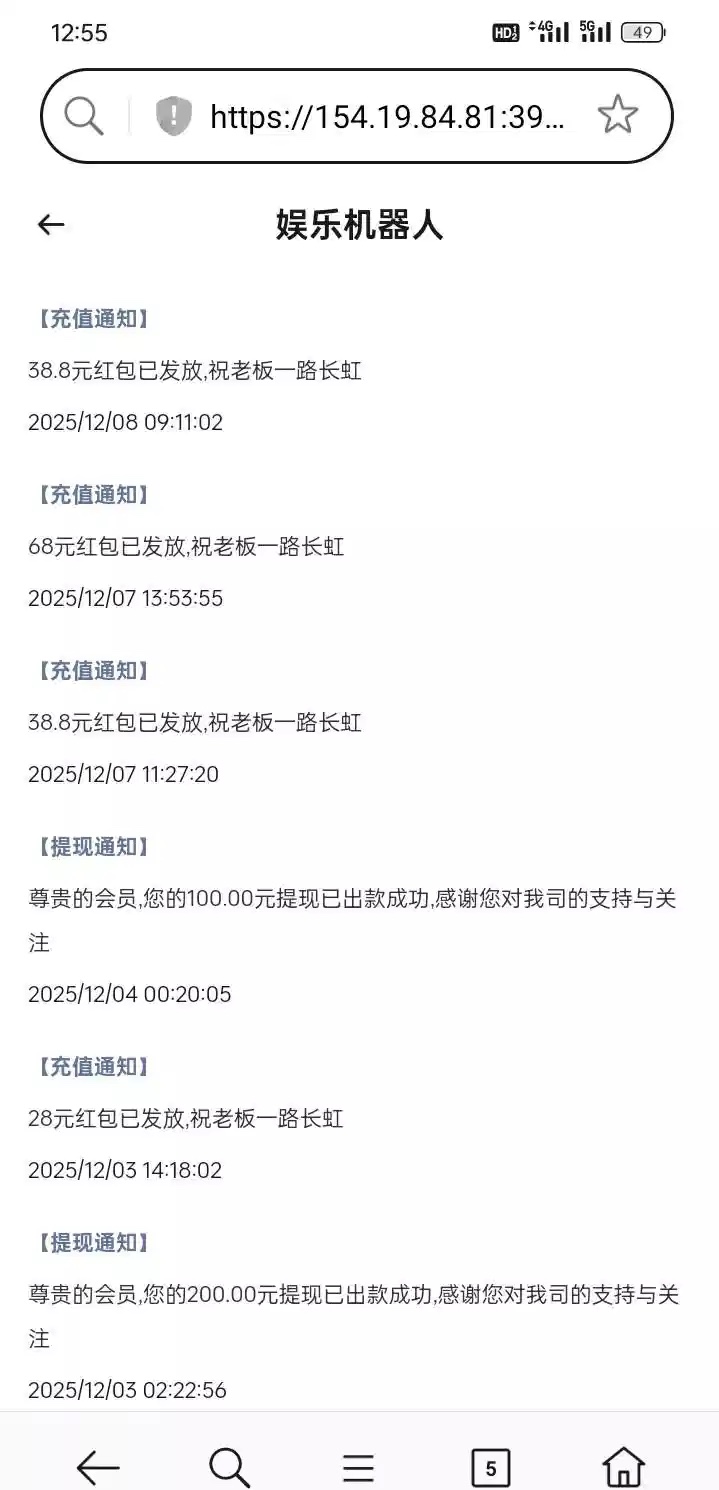The width and height of the screenshot is (719, 1490).
Task: Bookmark this page with the star icon
Action: click(617, 116)
